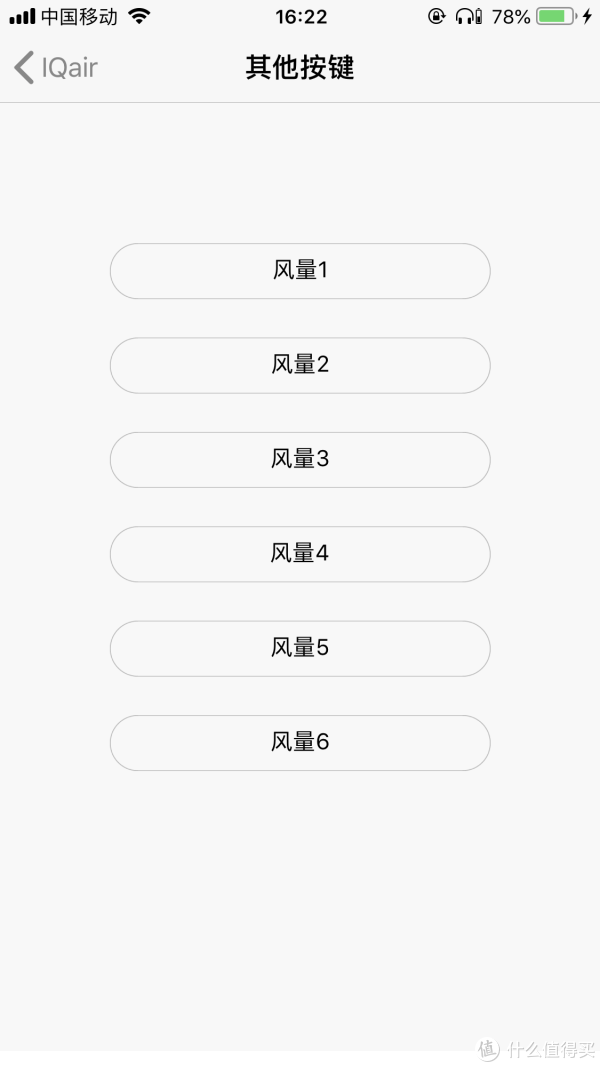Tap the 风量4 button
The width and height of the screenshot is (600, 1067).
click(300, 554)
